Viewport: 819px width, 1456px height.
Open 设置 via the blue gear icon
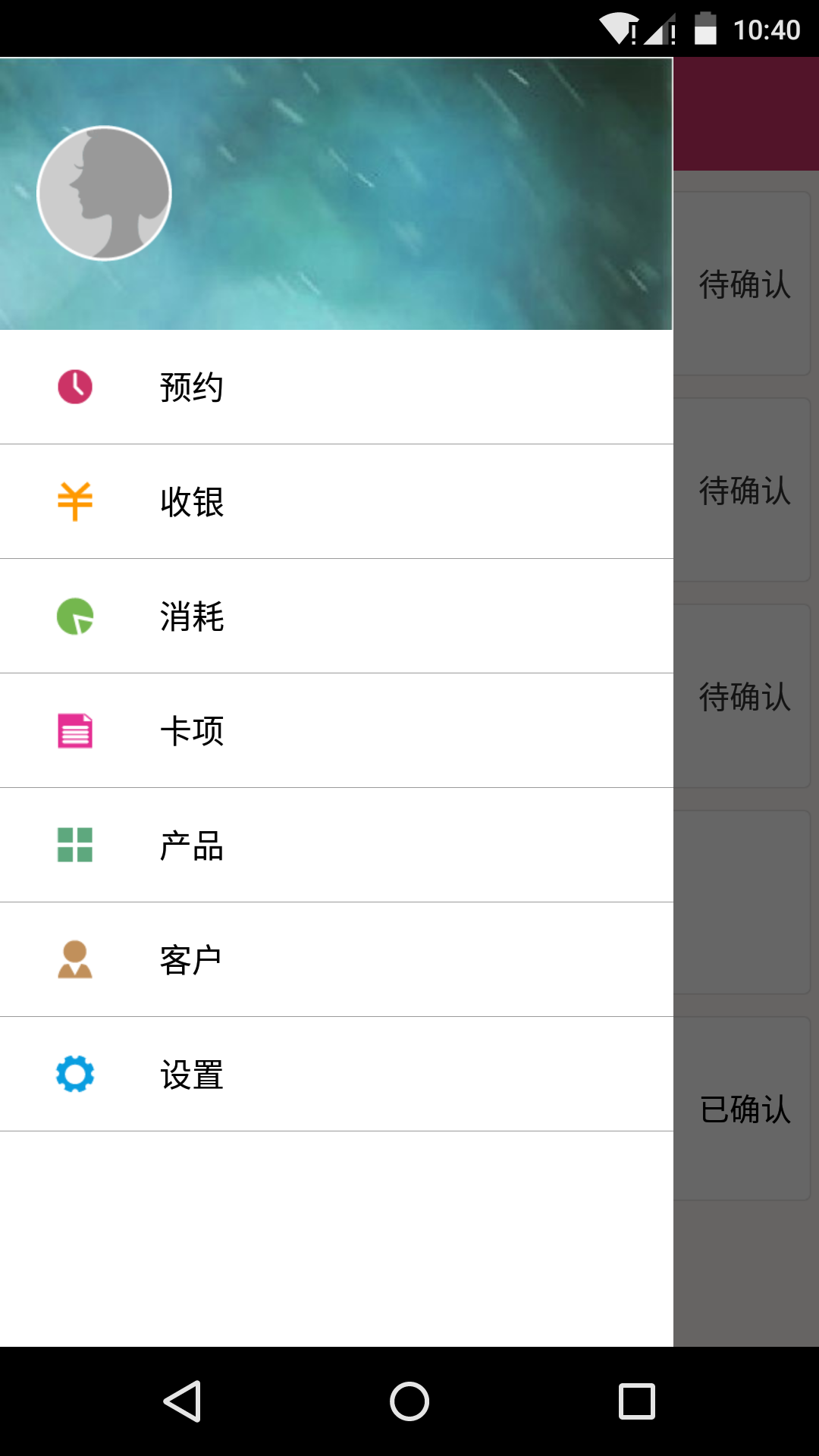[x=74, y=1074]
